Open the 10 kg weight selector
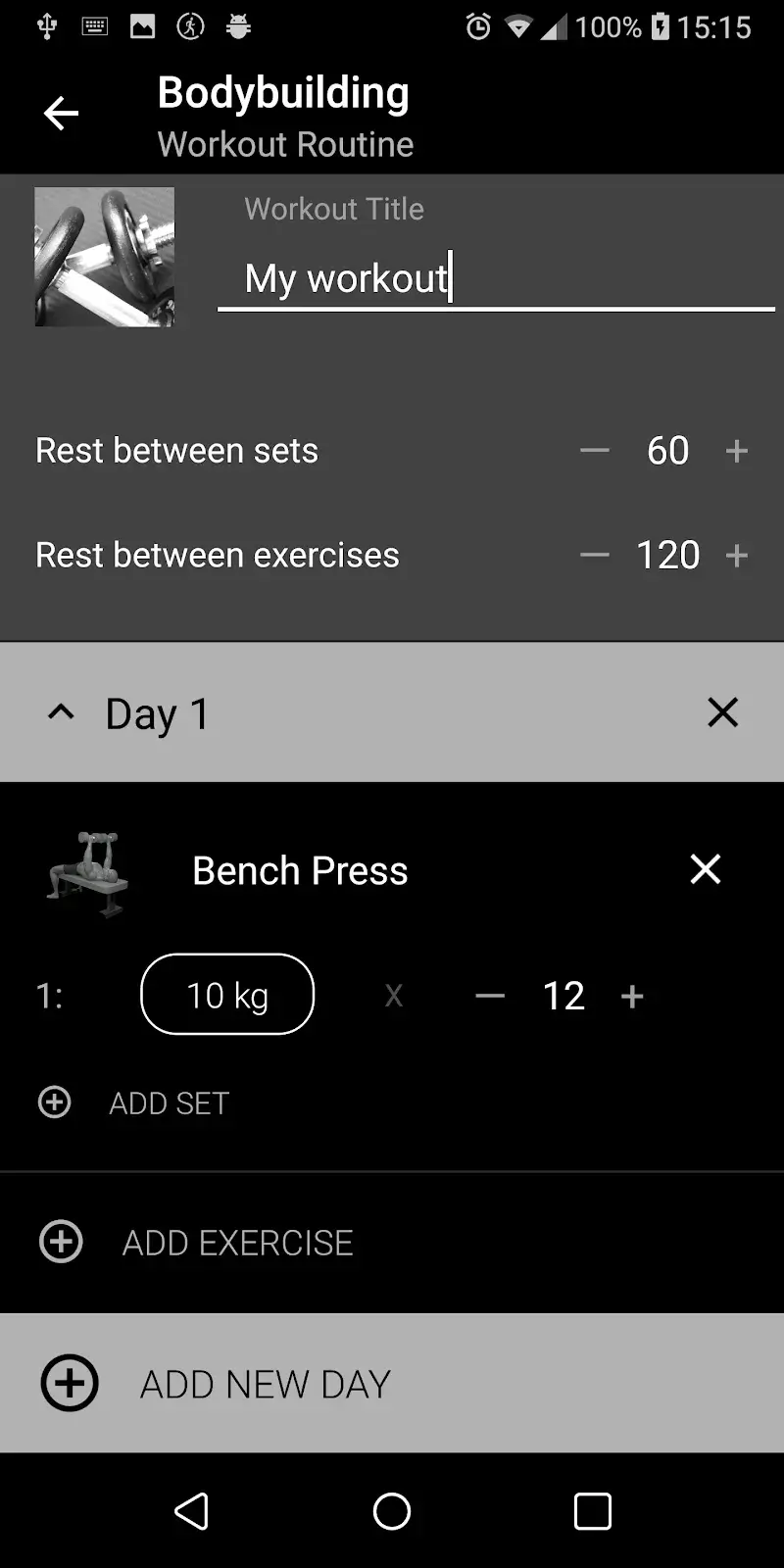Image resolution: width=784 pixels, height=1568 pixels. [x=227, y=995]
